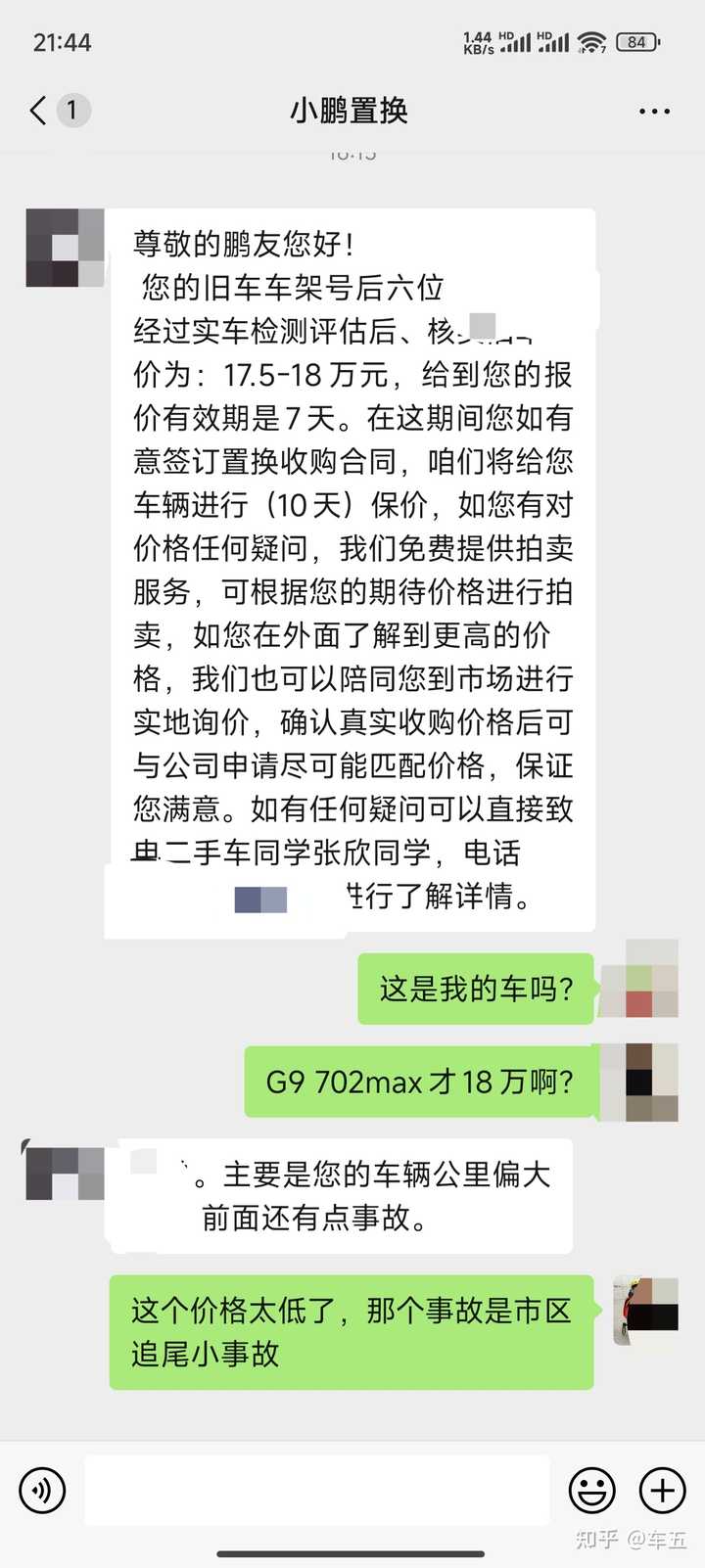The width and height of the screenshot is (705, 1568).
Task: Open the emoji picker
Action: 591,1491
